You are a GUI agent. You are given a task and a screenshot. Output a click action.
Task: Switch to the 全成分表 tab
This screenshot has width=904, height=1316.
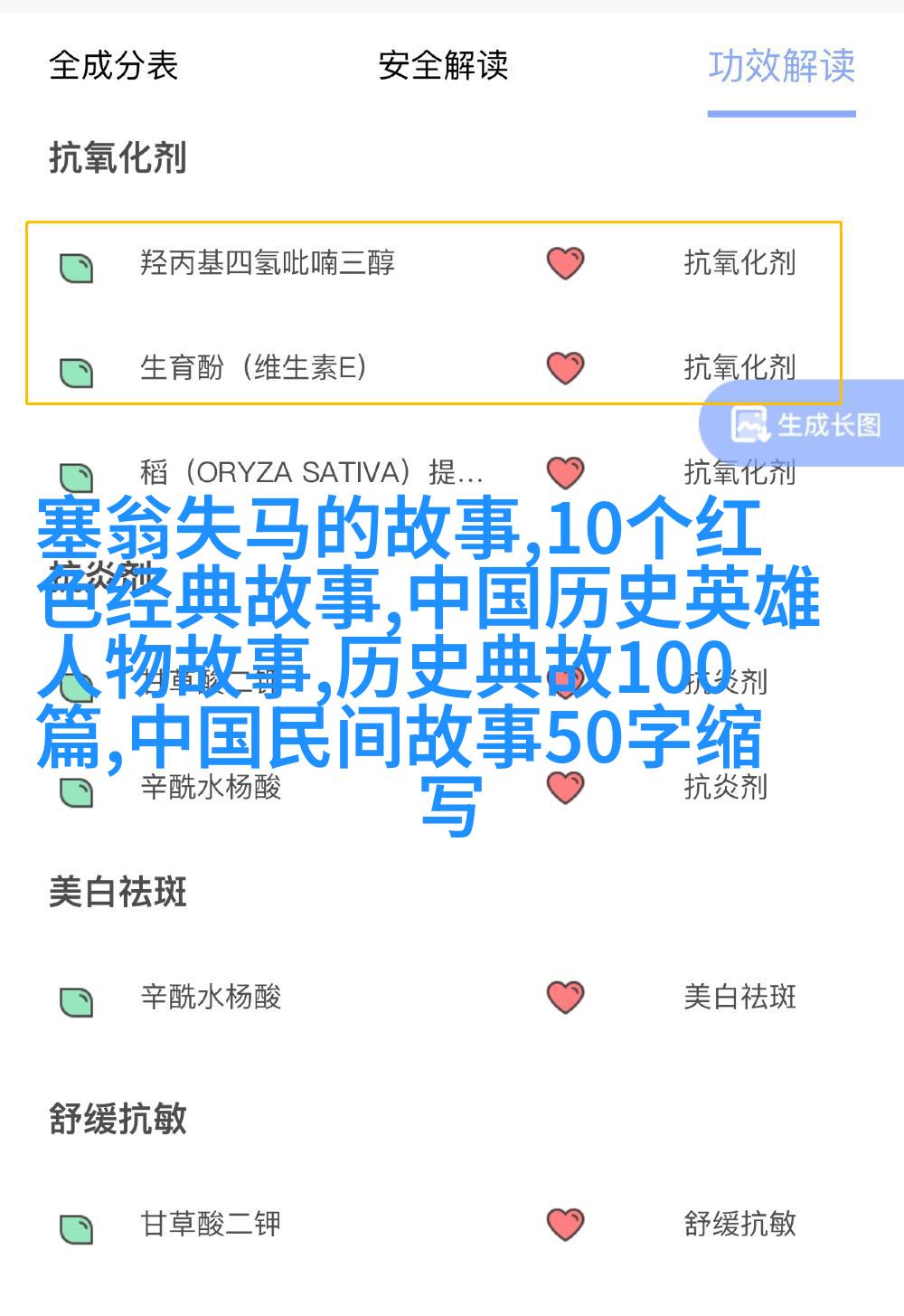(x=113, y=66)
